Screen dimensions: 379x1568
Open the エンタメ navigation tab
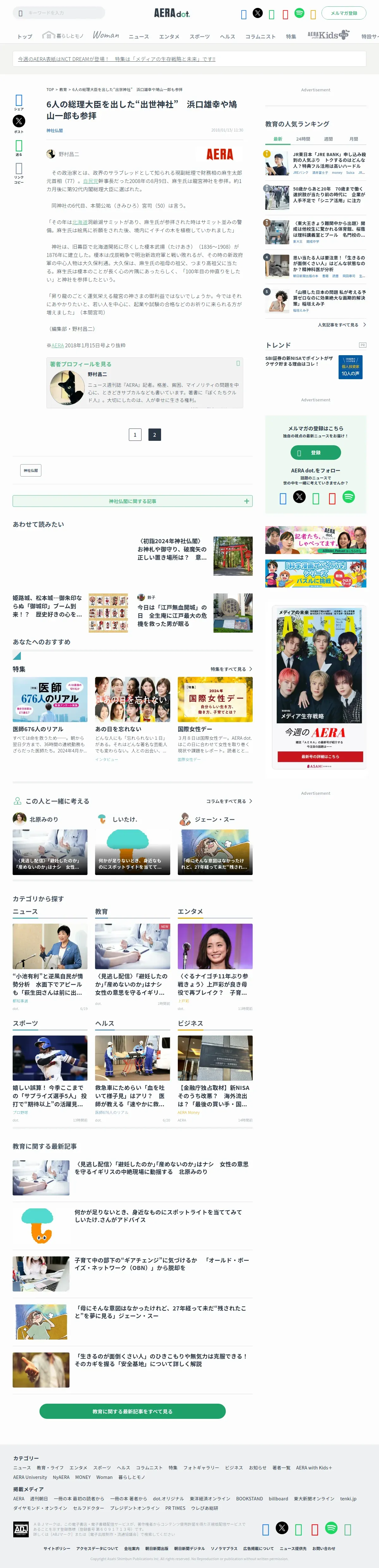(x=169, y=37)
